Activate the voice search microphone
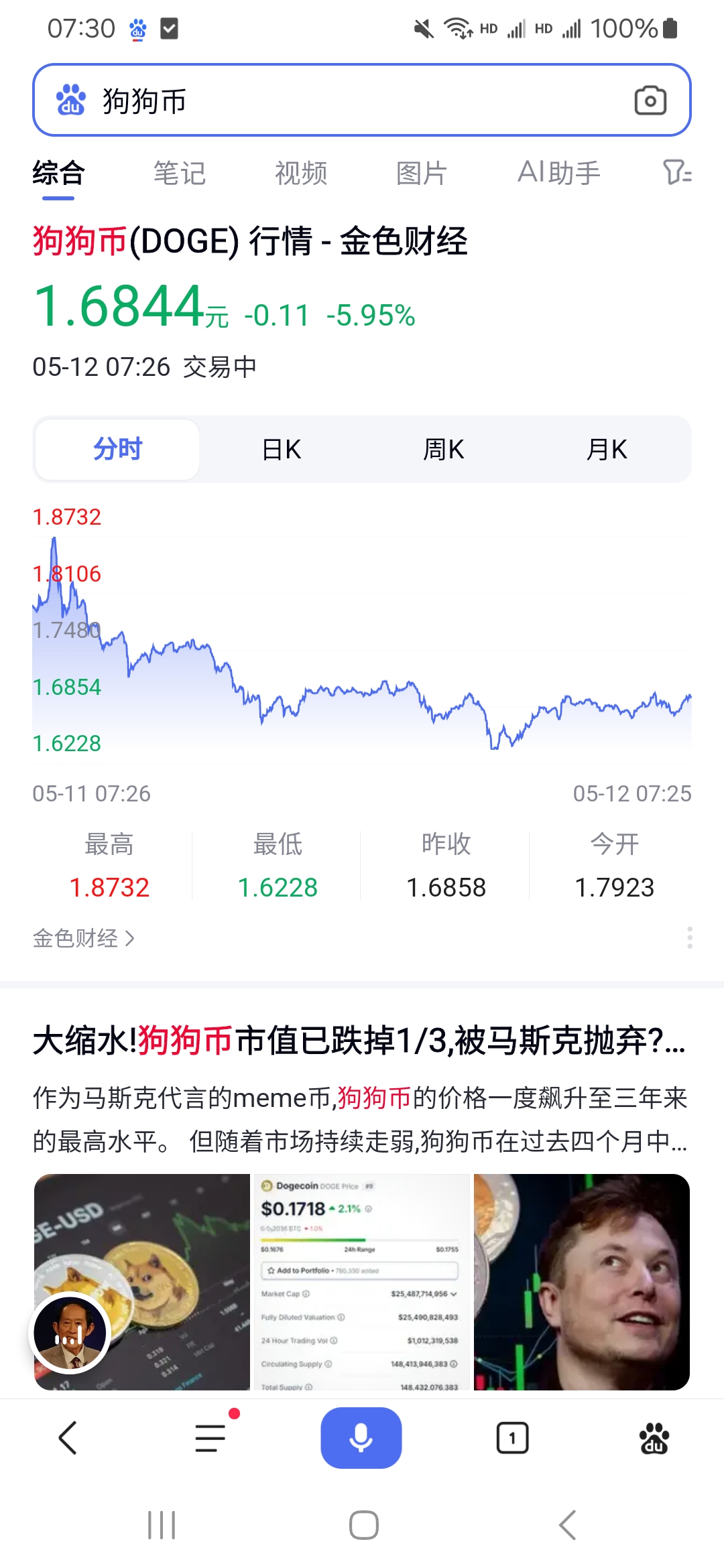The width and height of the screenshot is (724, 1568). click(361, 1437)
